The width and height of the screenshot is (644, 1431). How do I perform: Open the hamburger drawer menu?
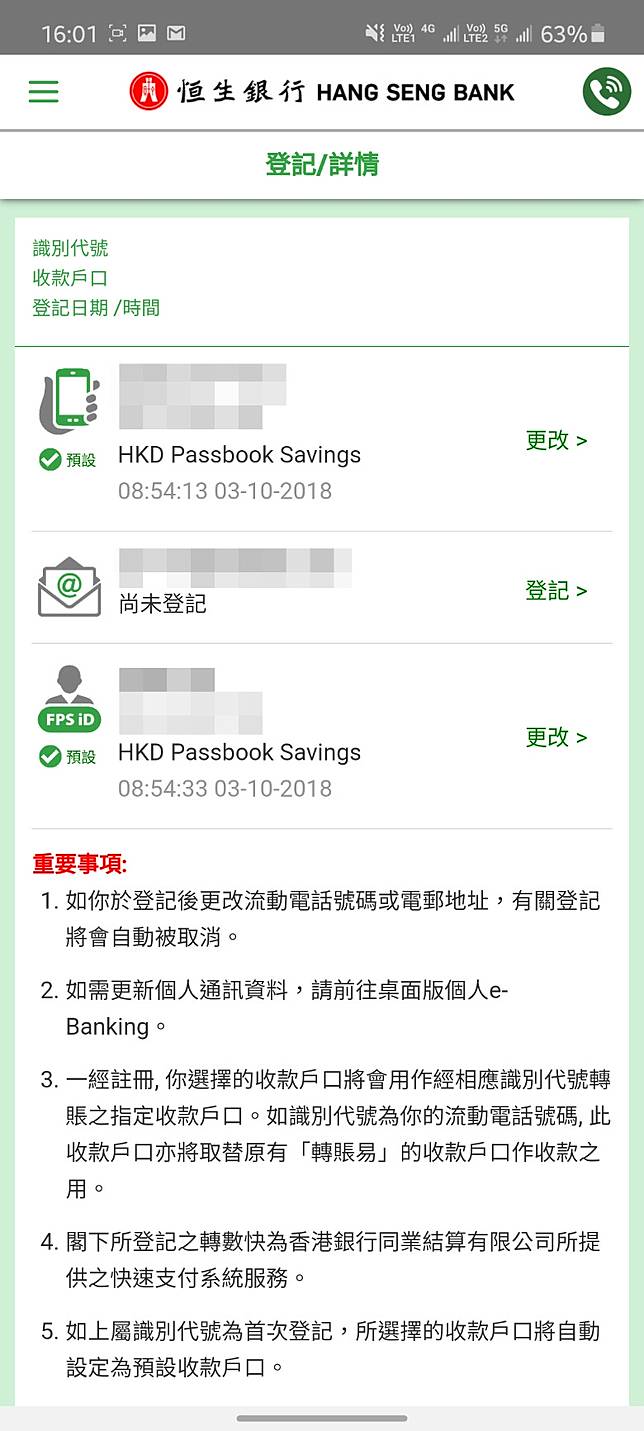pyautogui.click(x=43, y=92)
